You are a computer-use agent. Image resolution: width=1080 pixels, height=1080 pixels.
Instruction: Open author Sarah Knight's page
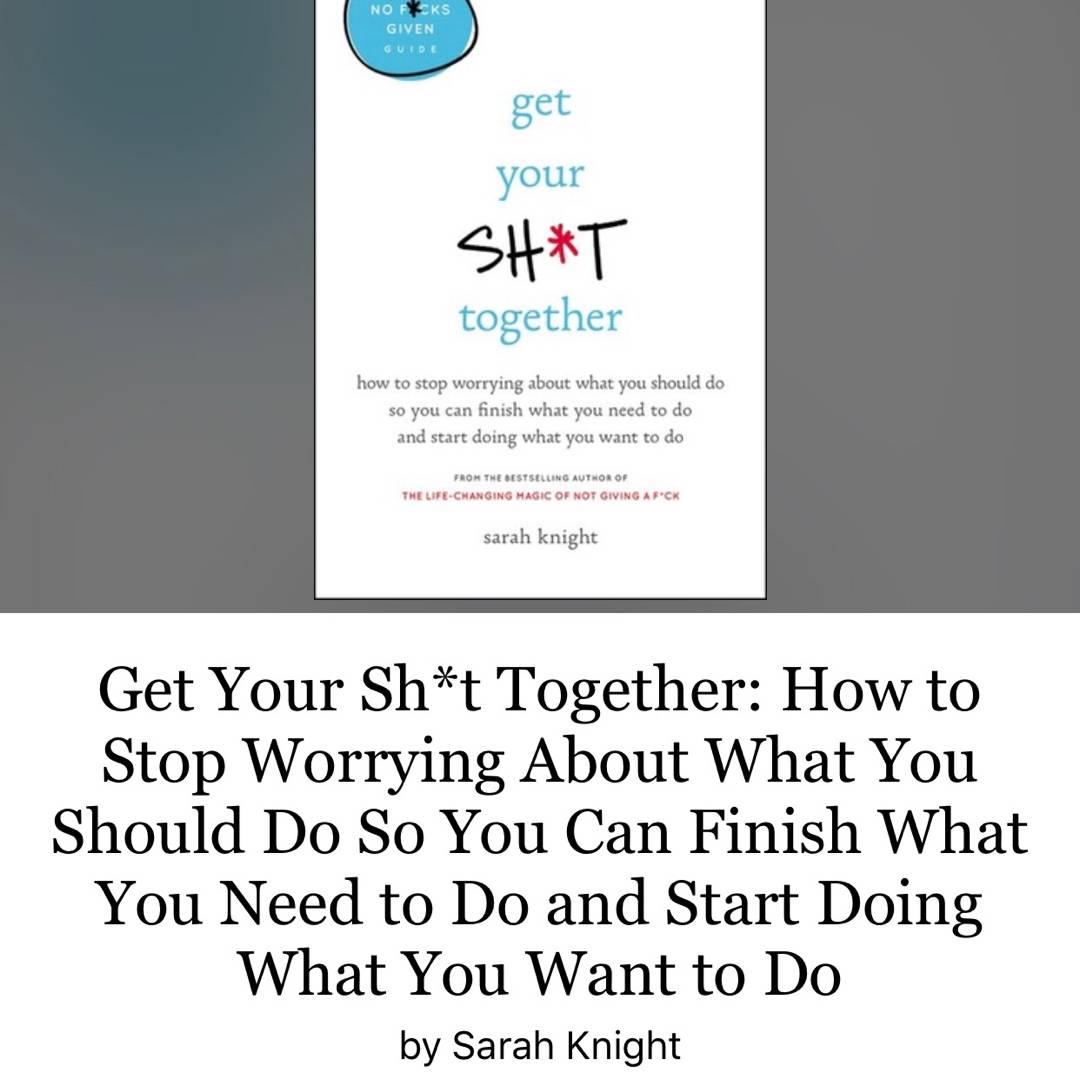(567, 1046)
